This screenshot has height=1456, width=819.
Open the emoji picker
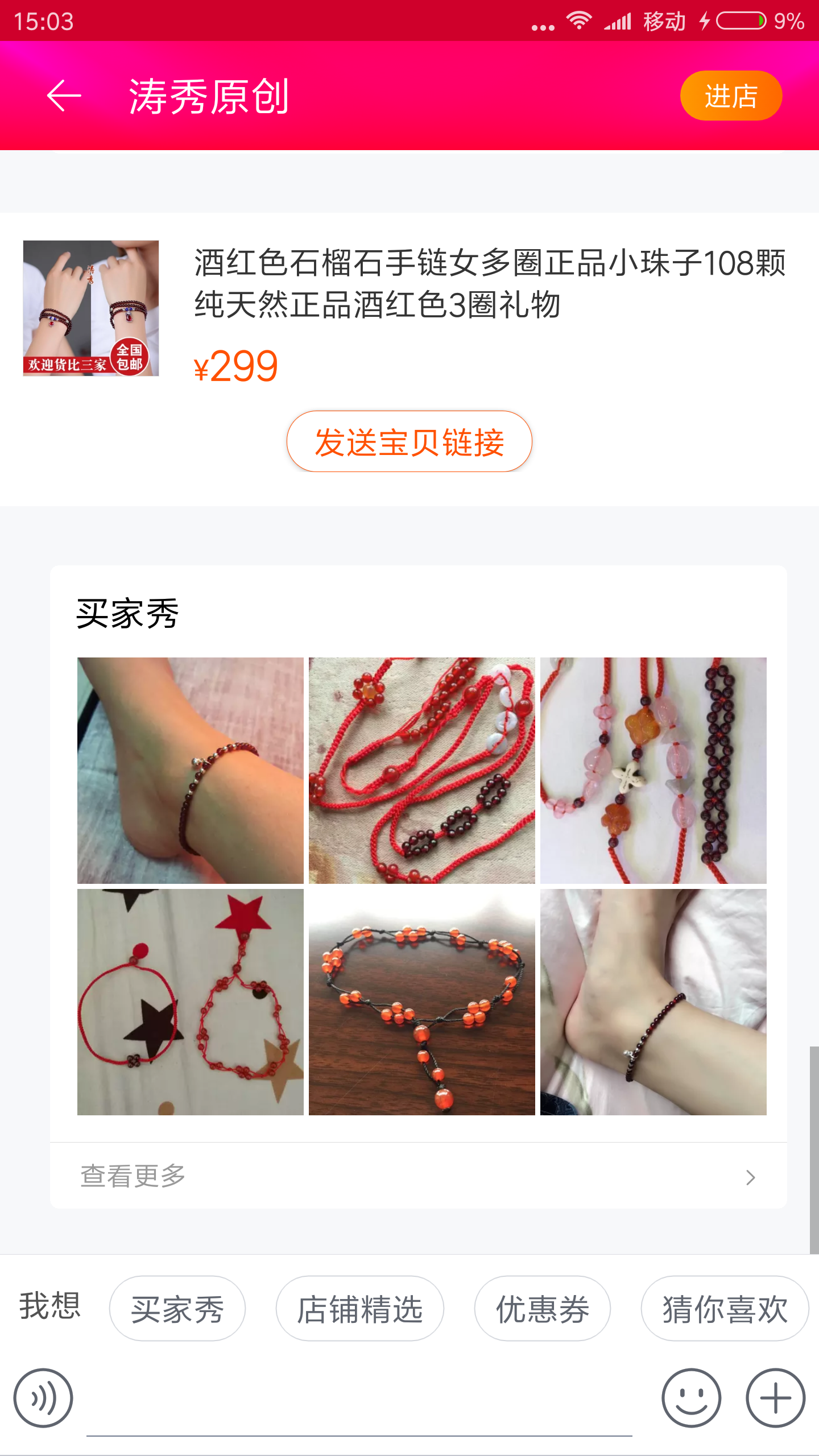[691, 1398]
